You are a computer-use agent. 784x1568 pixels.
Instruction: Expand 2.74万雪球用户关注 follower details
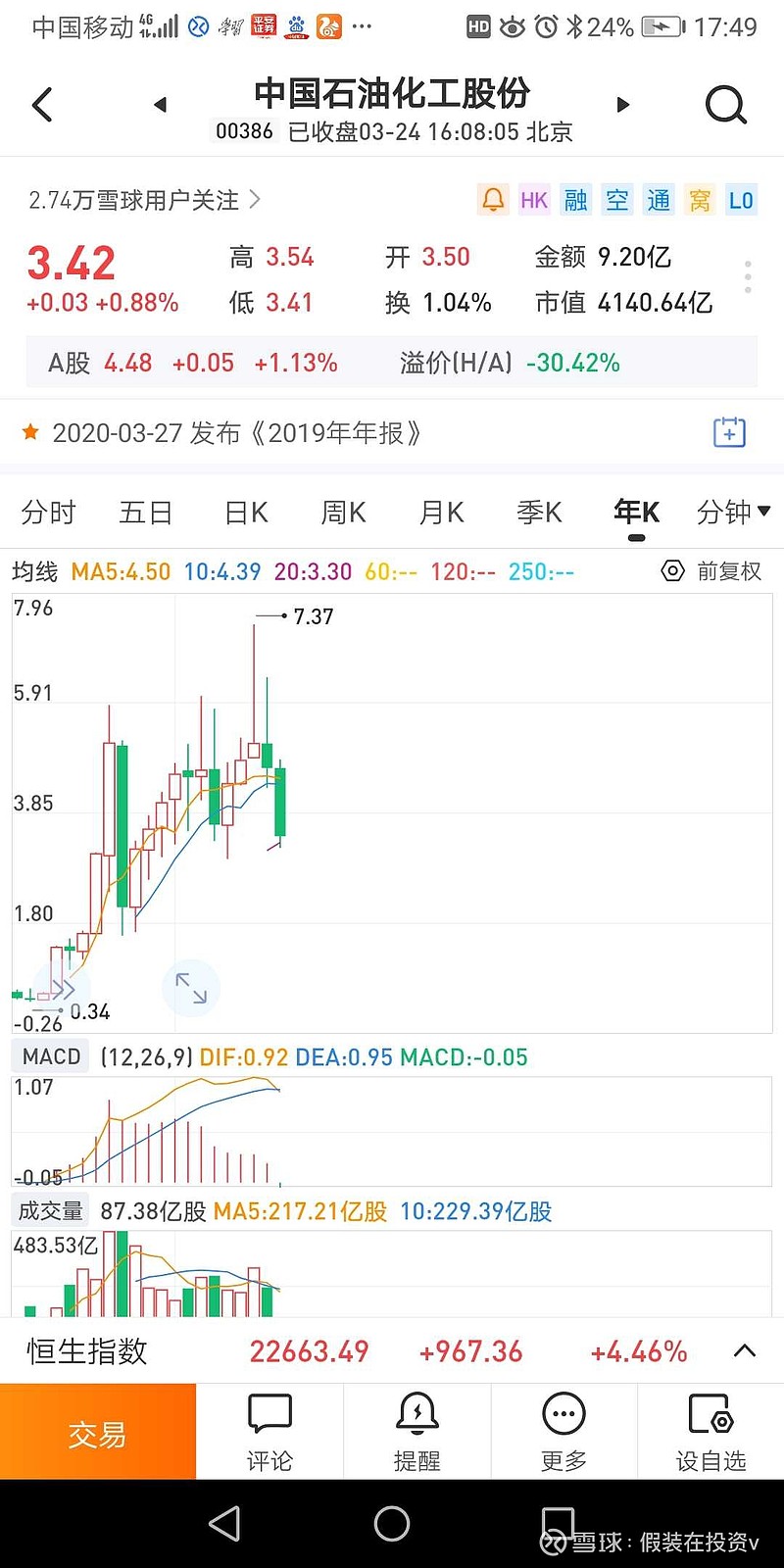pyautogui.click(x=142, y=199)
